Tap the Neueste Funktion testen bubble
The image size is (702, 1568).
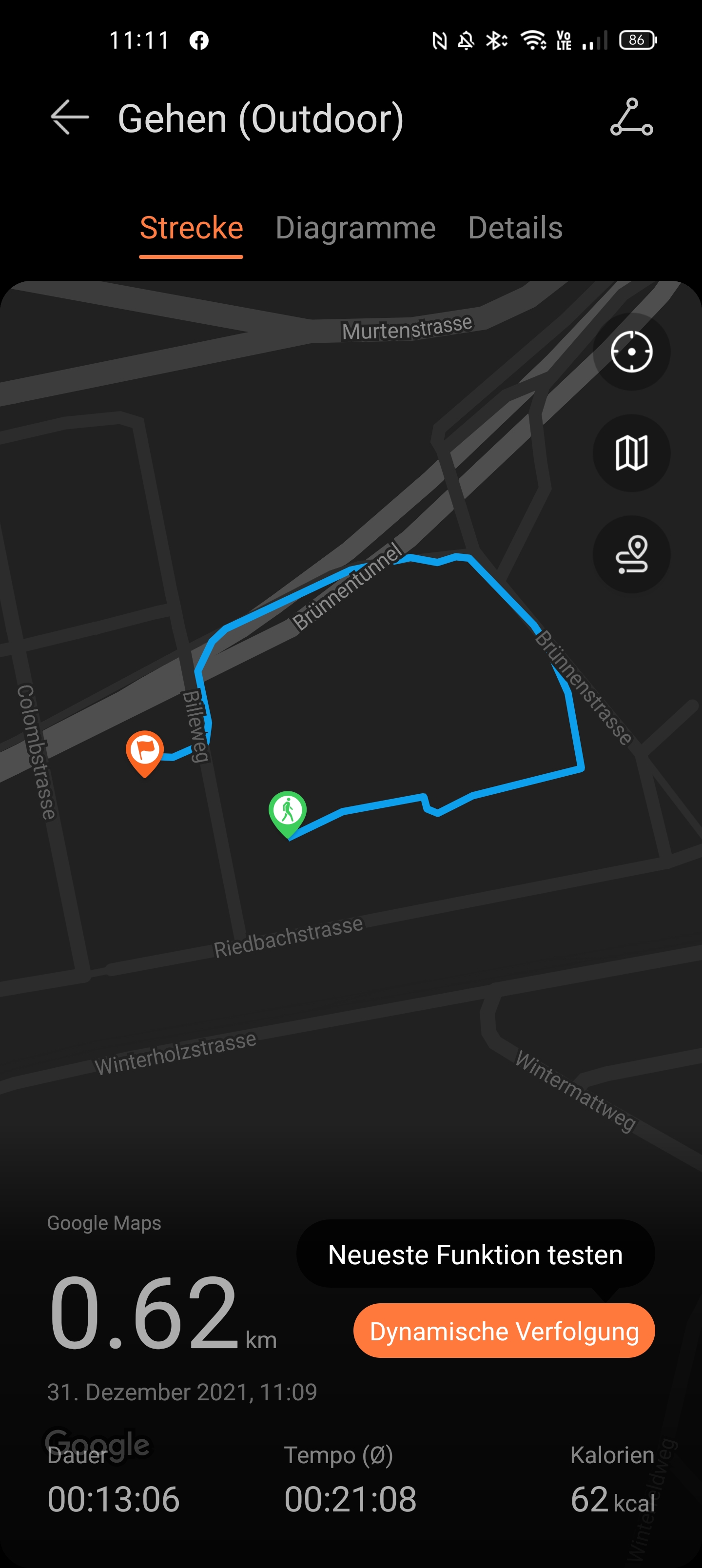[x=475, y=1254]
